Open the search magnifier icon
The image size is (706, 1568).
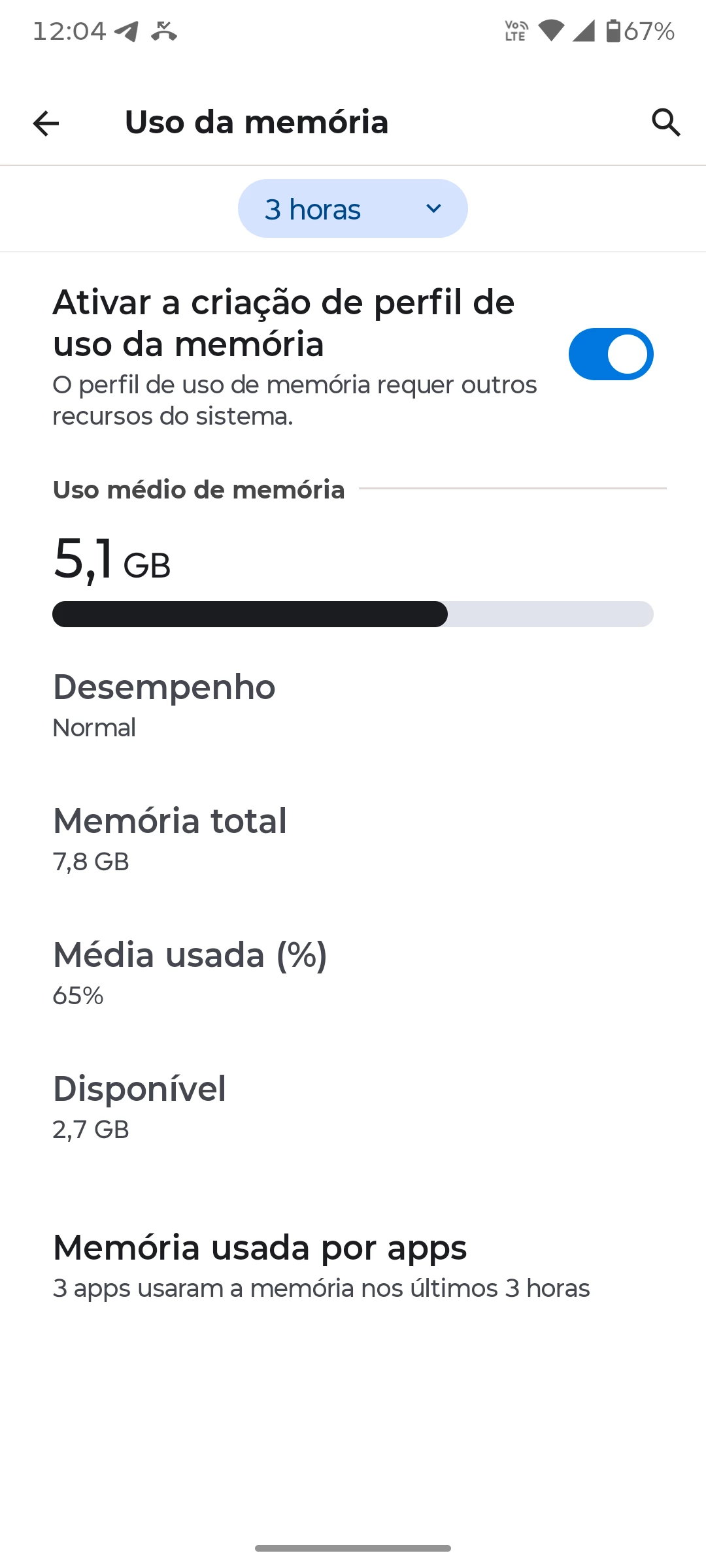tap(665, 122)
